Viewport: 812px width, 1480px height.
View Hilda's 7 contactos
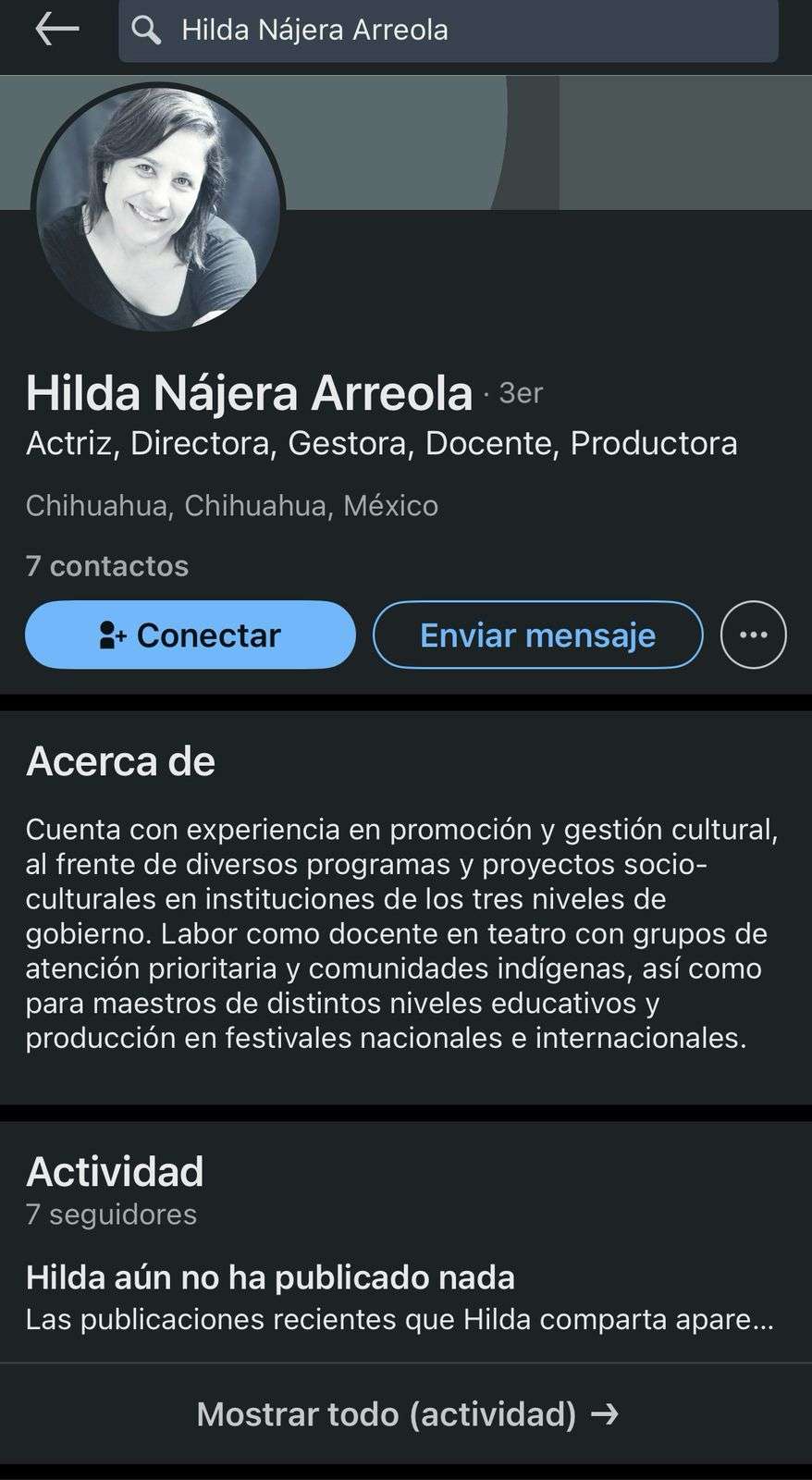107,566
